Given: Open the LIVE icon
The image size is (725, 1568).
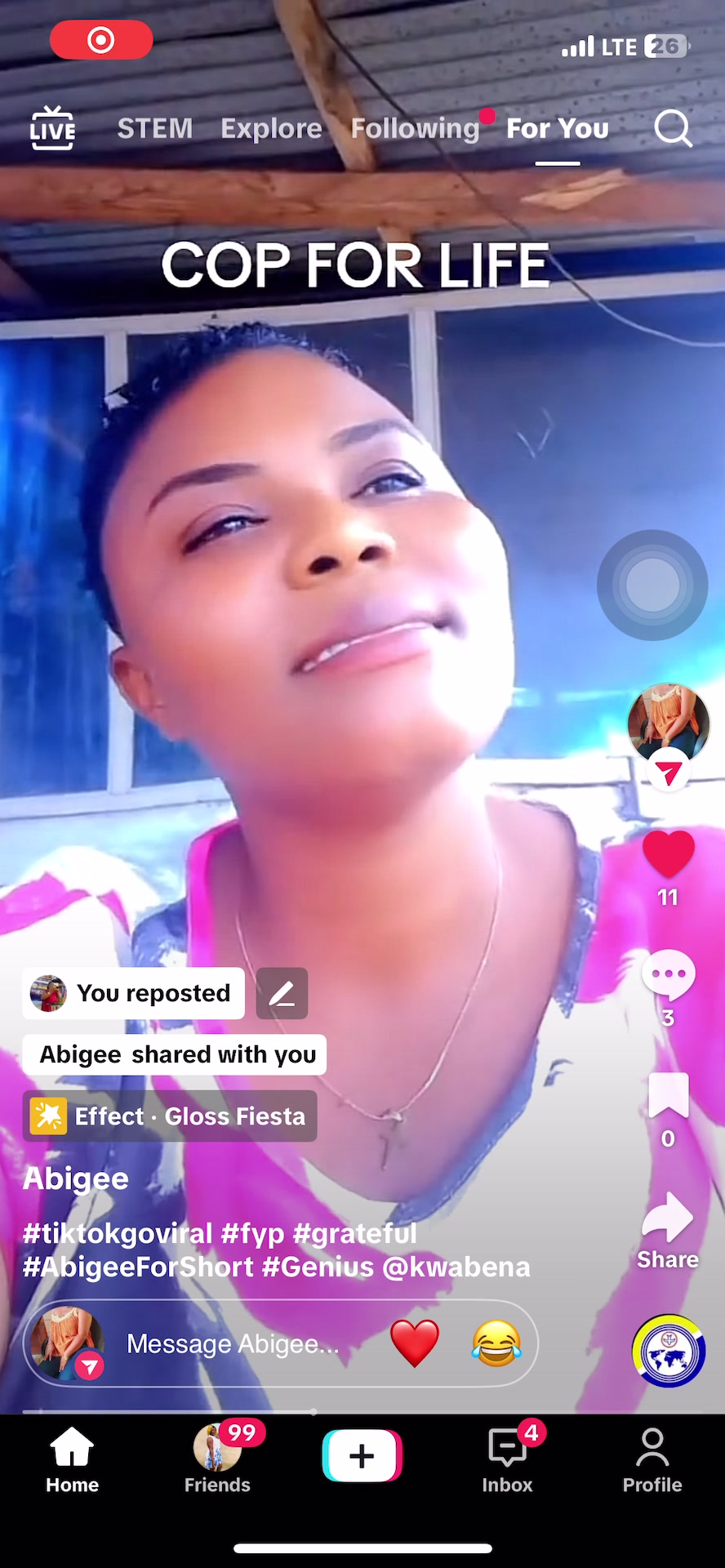Looking at the screenshot, I should [x=53, y=128].
